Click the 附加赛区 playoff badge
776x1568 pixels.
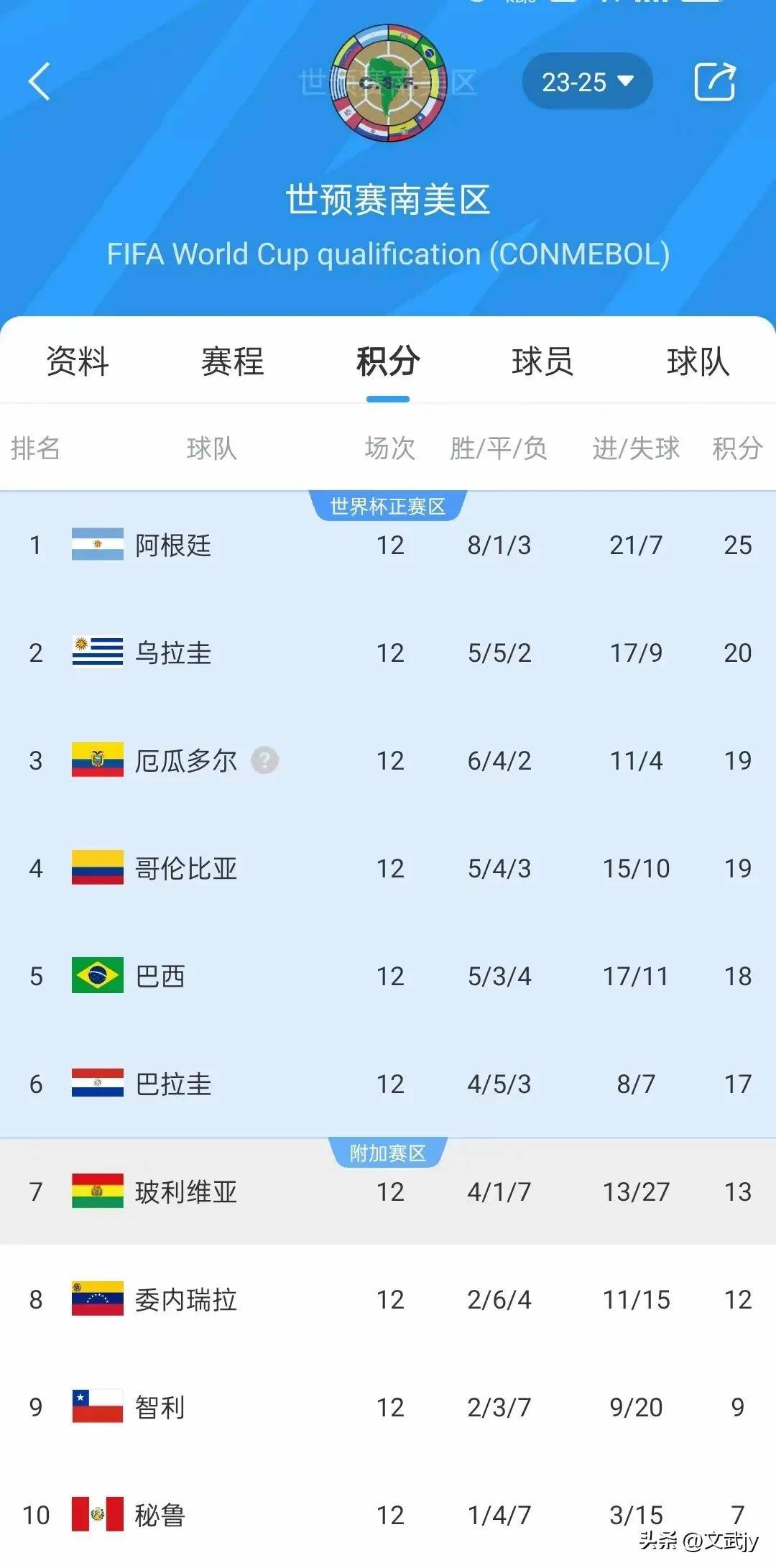pos(388,1152)
